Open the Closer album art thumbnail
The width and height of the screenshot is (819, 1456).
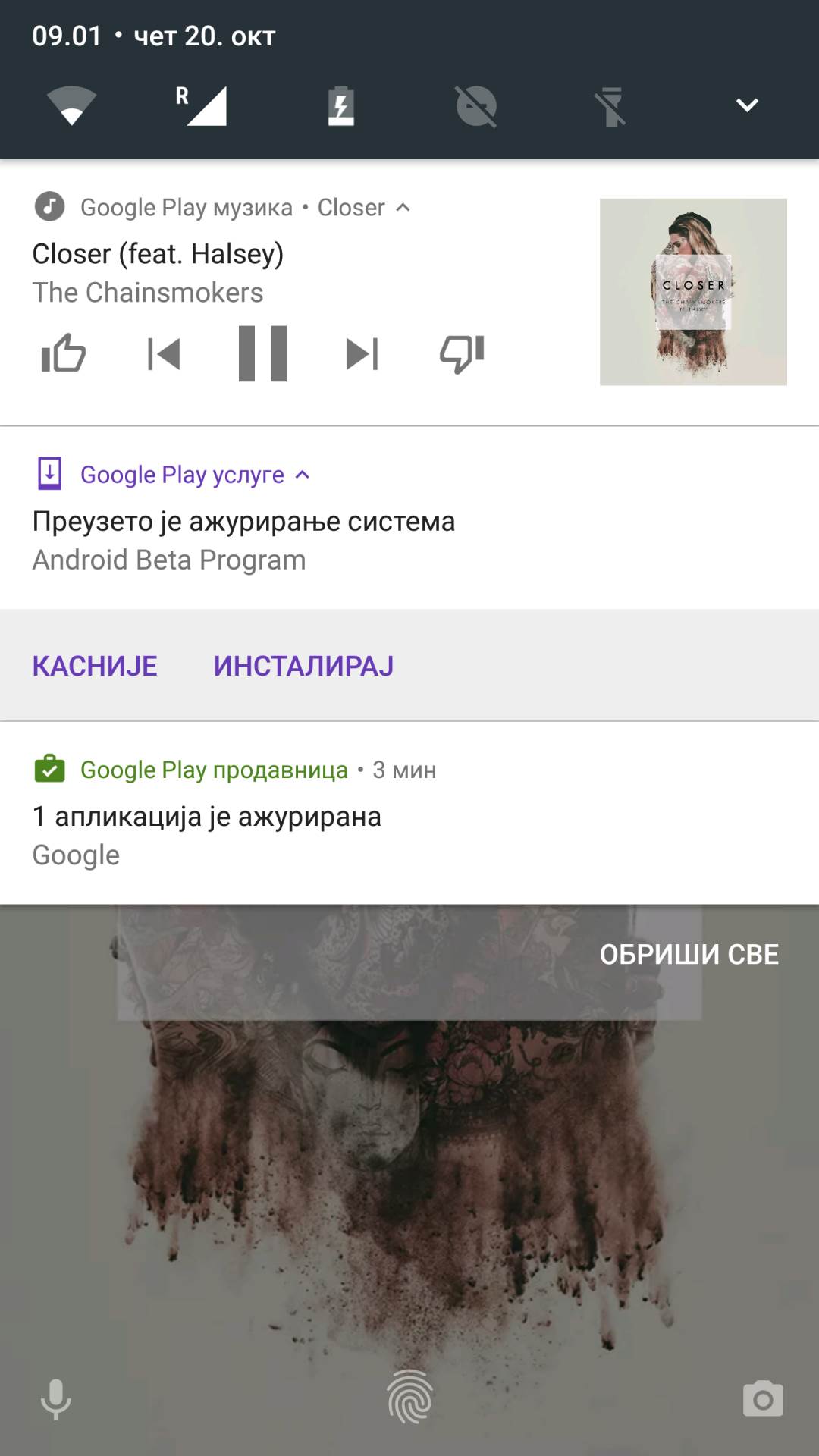(x=693, y=292)
